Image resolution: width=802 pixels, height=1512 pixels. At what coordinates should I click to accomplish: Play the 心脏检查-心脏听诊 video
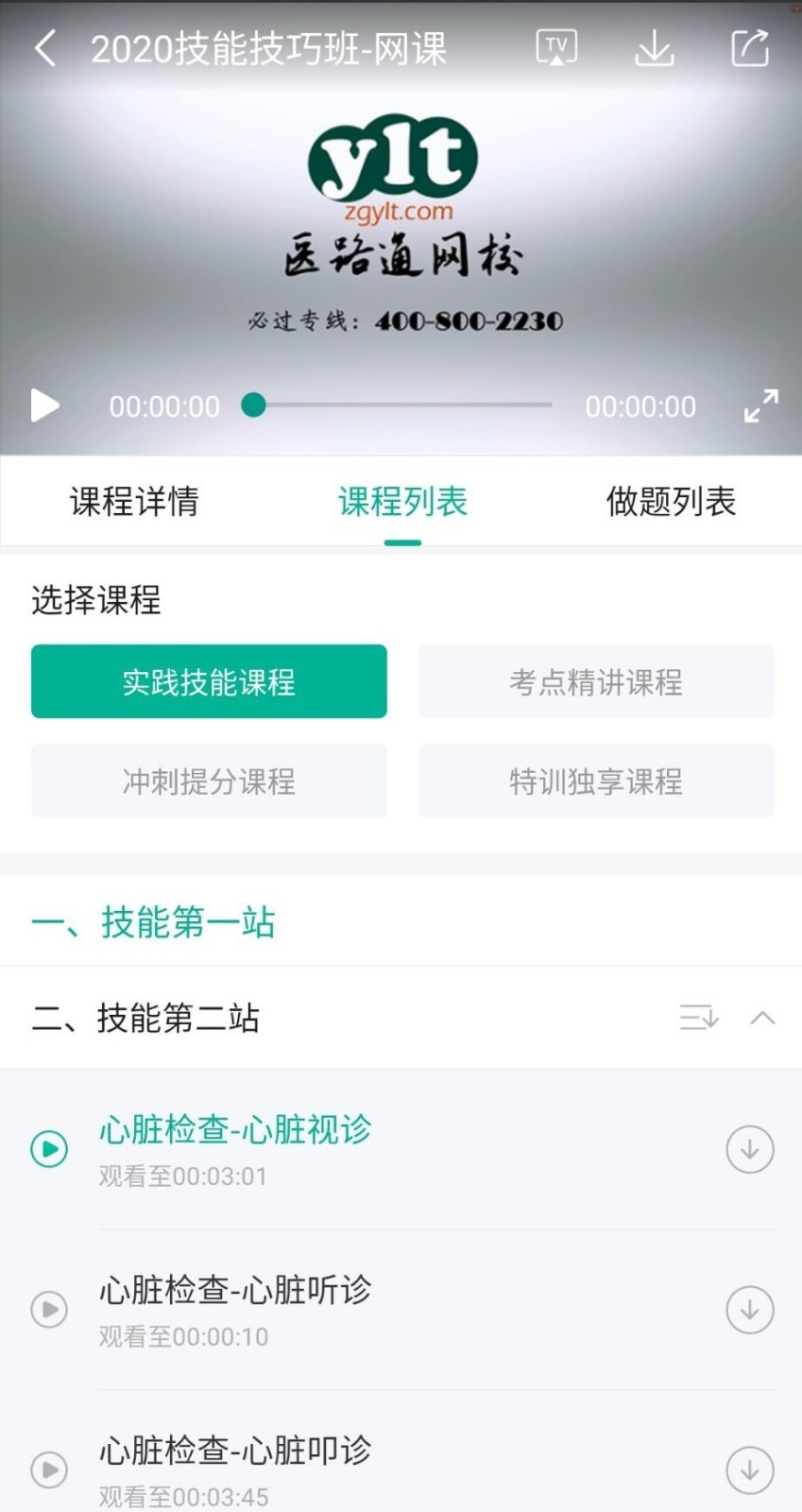[x=48, y=1310]
